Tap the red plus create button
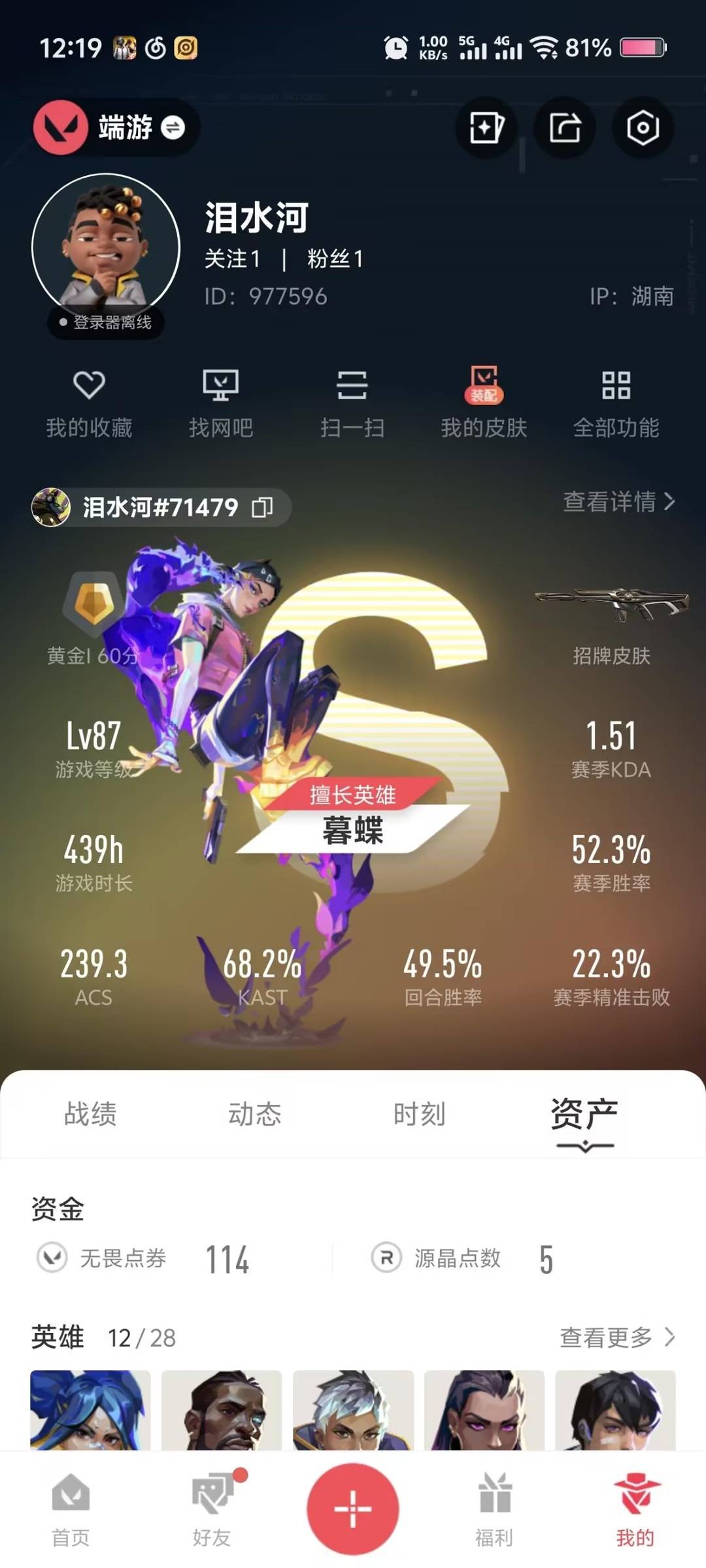Image resolution: width=706 pixels, height=1568 pixels. point(353,1509)
